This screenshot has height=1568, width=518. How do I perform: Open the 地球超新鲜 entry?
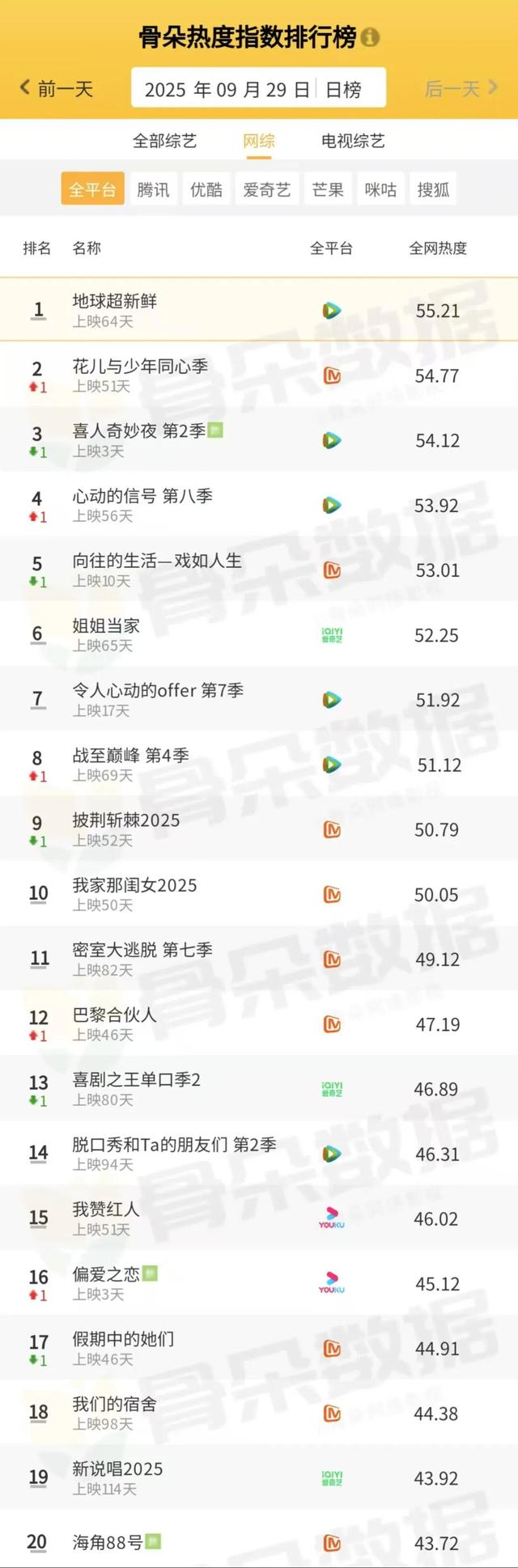(x=259, y=310)
